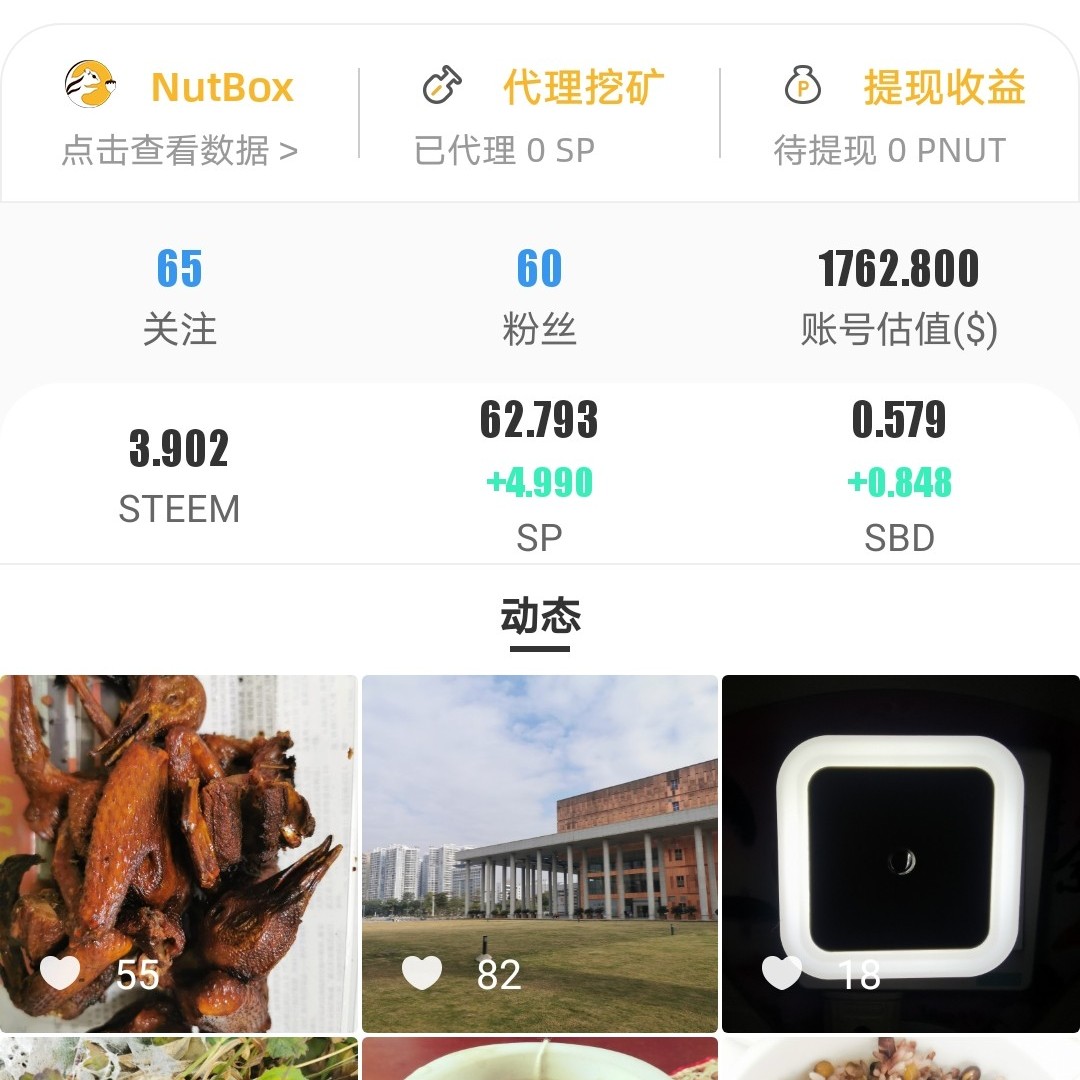Open NutBox to view data
The height and width of the screenshot is (1080, 1080).
pyautogui.click(x=180, y=115)
